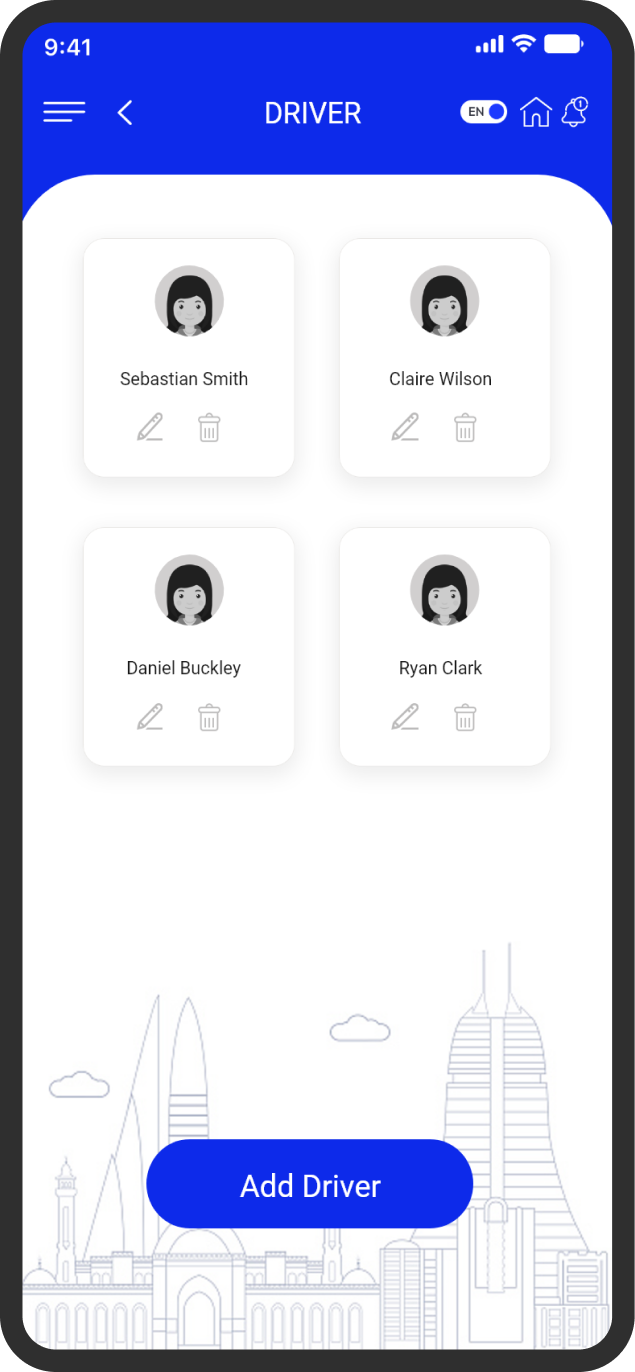Delete driver Sebastian Smith
The width and height of the screenshot is (635, 1372).
click(x=209, y=428)
